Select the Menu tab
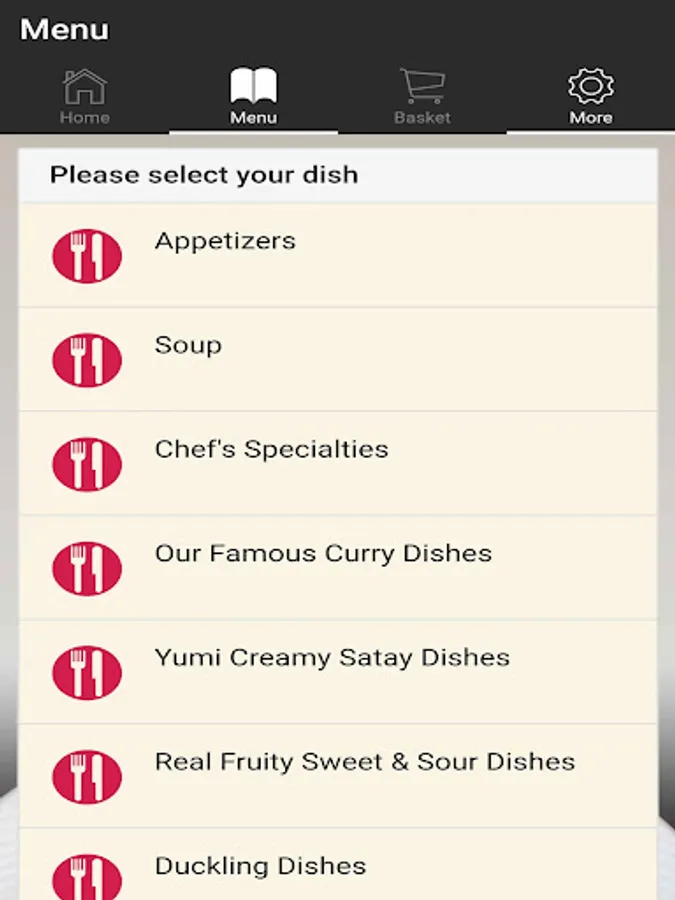The width and height of the screenshot is (675, 900). 253,97
